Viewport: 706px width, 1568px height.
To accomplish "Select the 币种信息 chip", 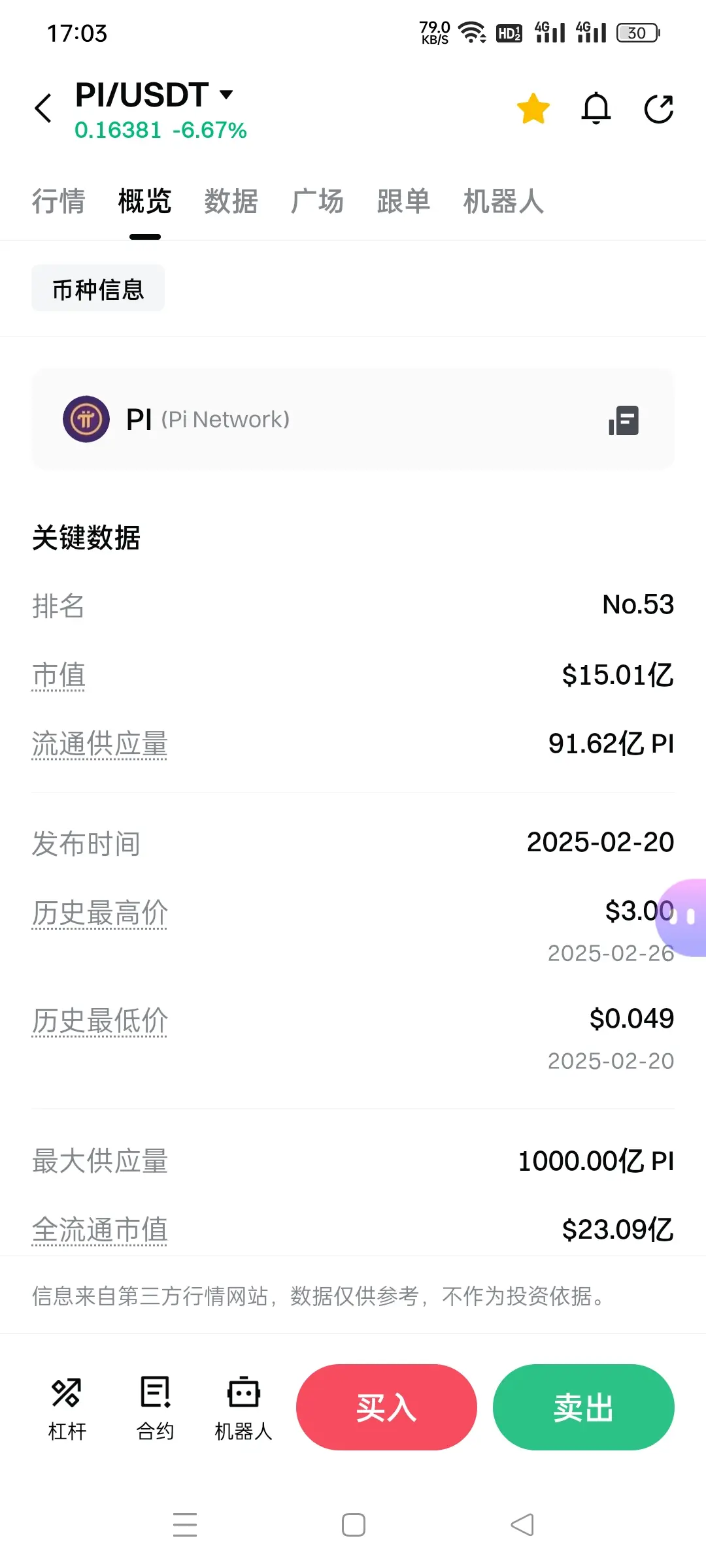I will pyautogui.click(x=98, y=289).
